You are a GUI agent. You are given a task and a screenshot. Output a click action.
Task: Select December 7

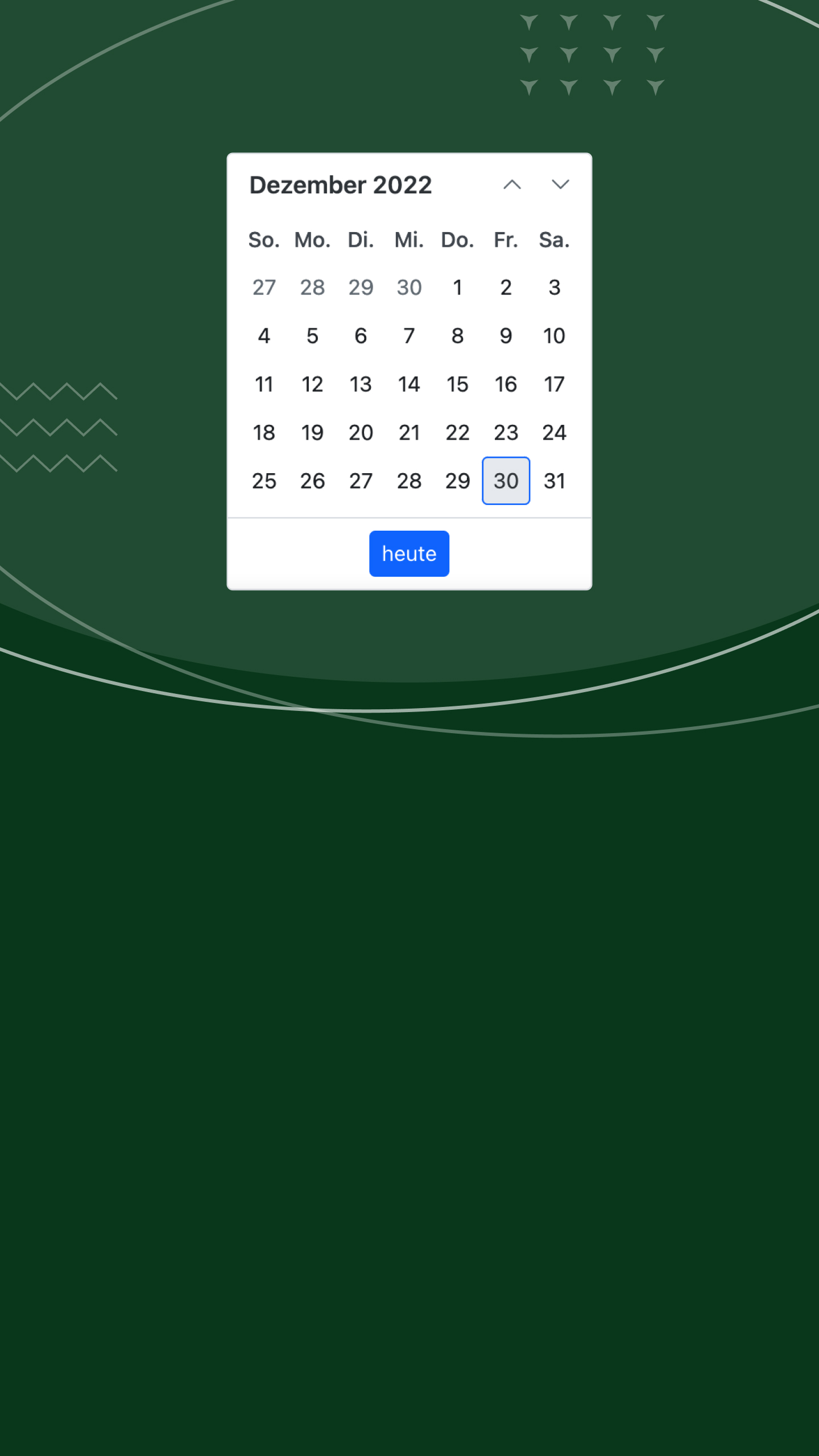[x=409, y=336]
